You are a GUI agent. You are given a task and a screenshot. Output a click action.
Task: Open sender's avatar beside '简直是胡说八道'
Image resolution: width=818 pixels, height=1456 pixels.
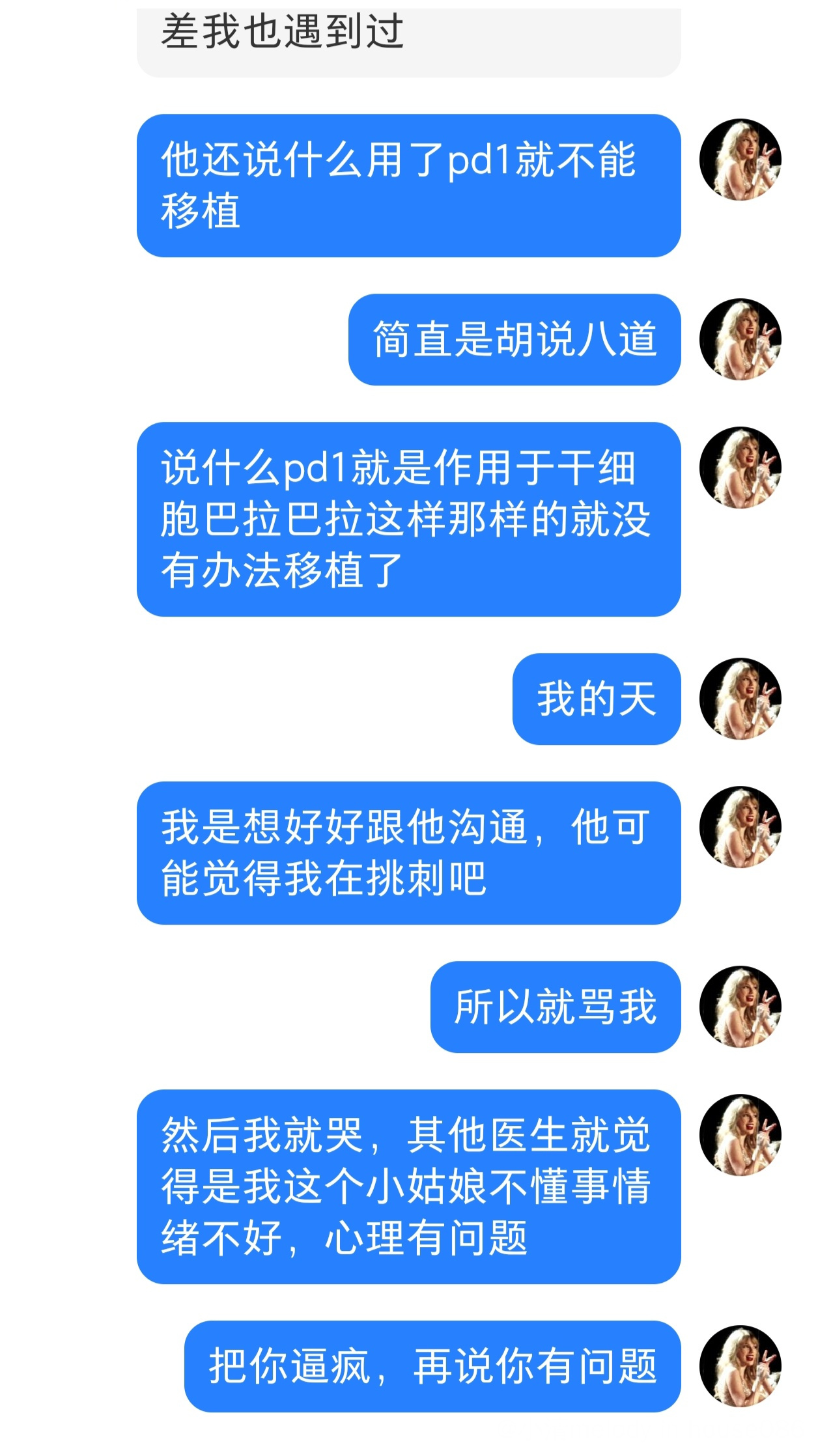[740, 339]
